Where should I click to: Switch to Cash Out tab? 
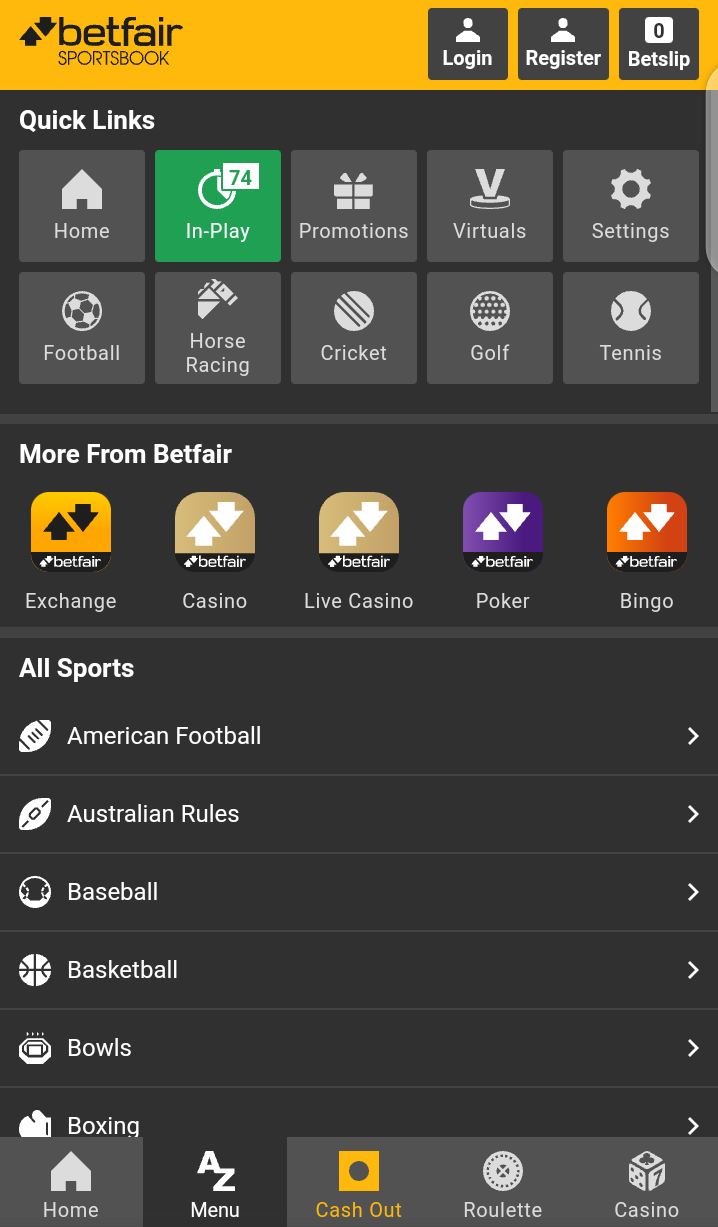tap(359, 1182)
